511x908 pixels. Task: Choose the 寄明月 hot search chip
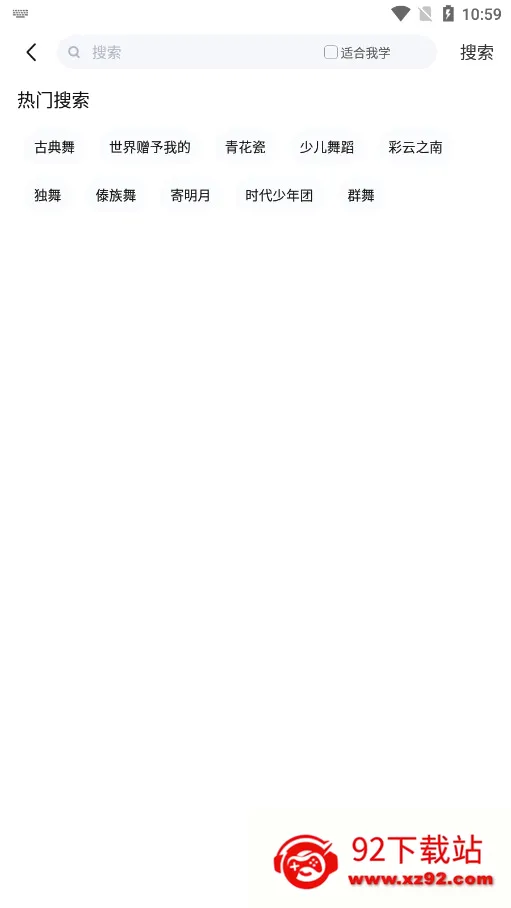click(x=190, y=195)
